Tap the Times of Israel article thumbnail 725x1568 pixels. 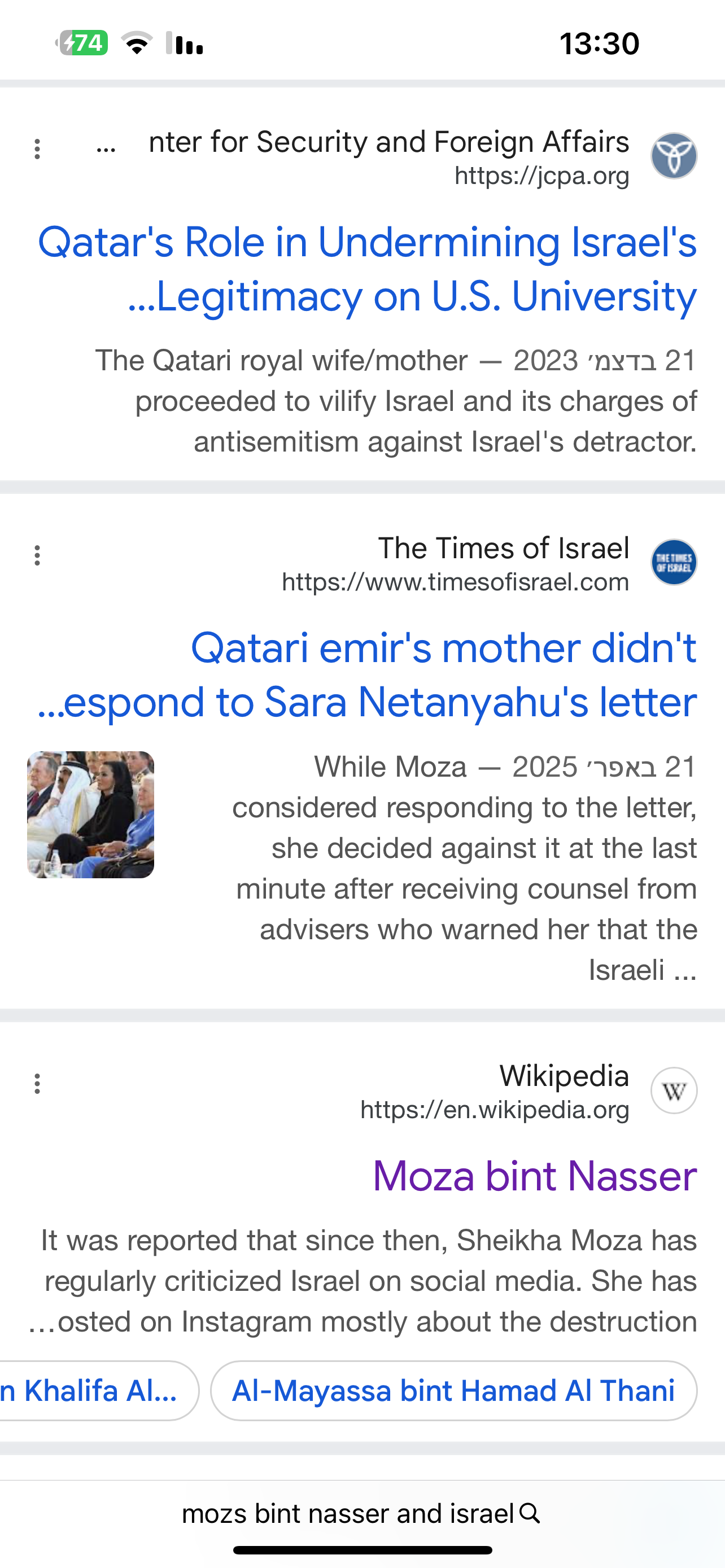pos(91,814)
